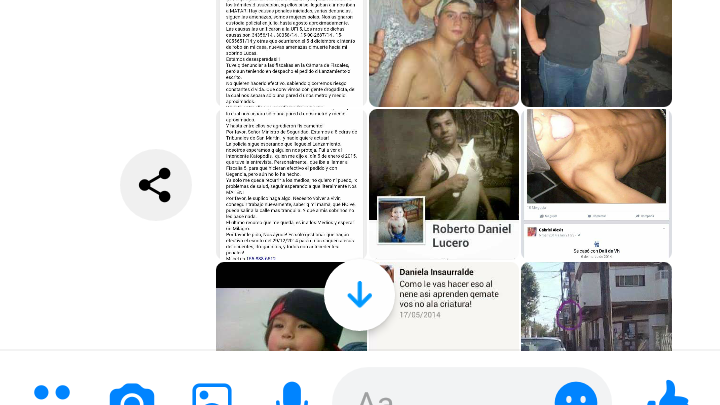Record a voice message with the microphone
This screenshot has width=720, height=405.
click(x=291, y=396)
